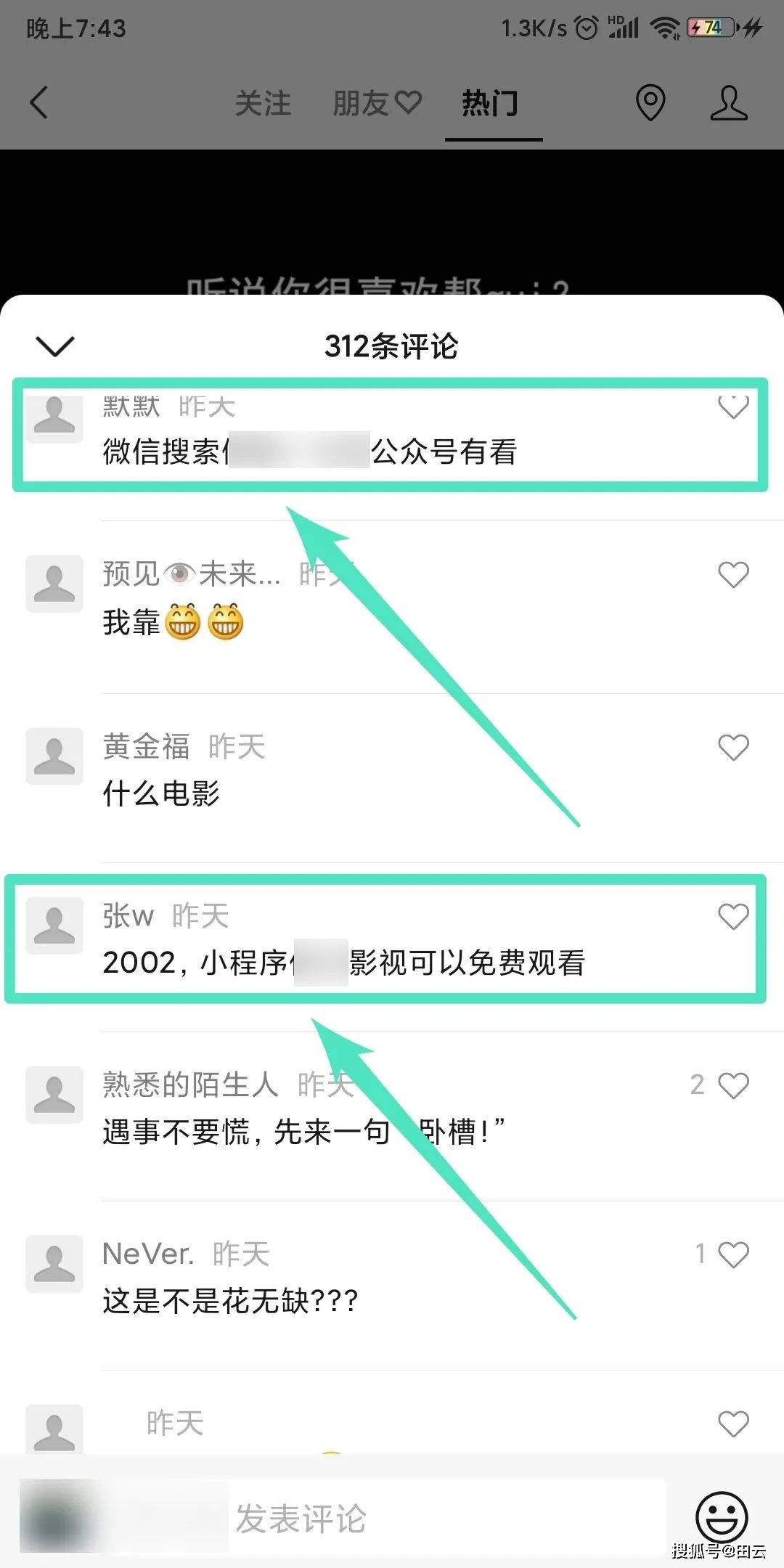Like NeVer.'s comment about 花无缺
The height and width of the screenshot is (1568, 784).
733,1254
